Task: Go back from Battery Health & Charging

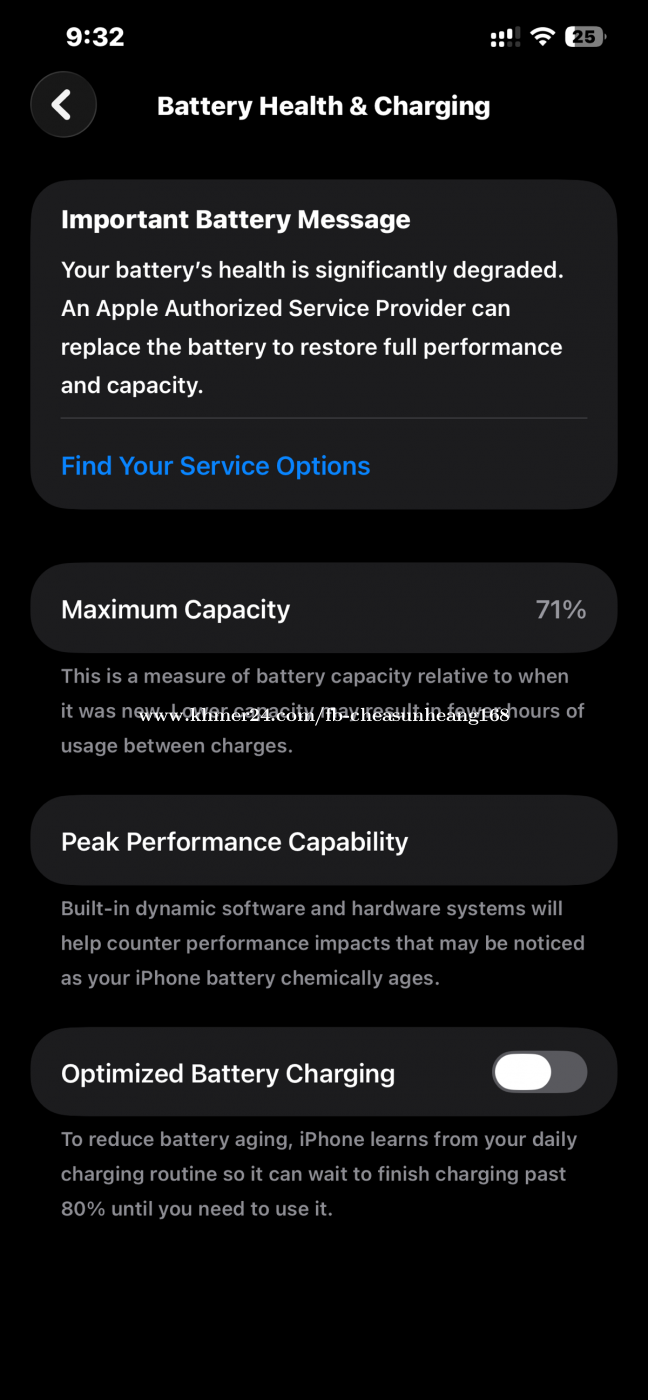Action: (63, 104)
